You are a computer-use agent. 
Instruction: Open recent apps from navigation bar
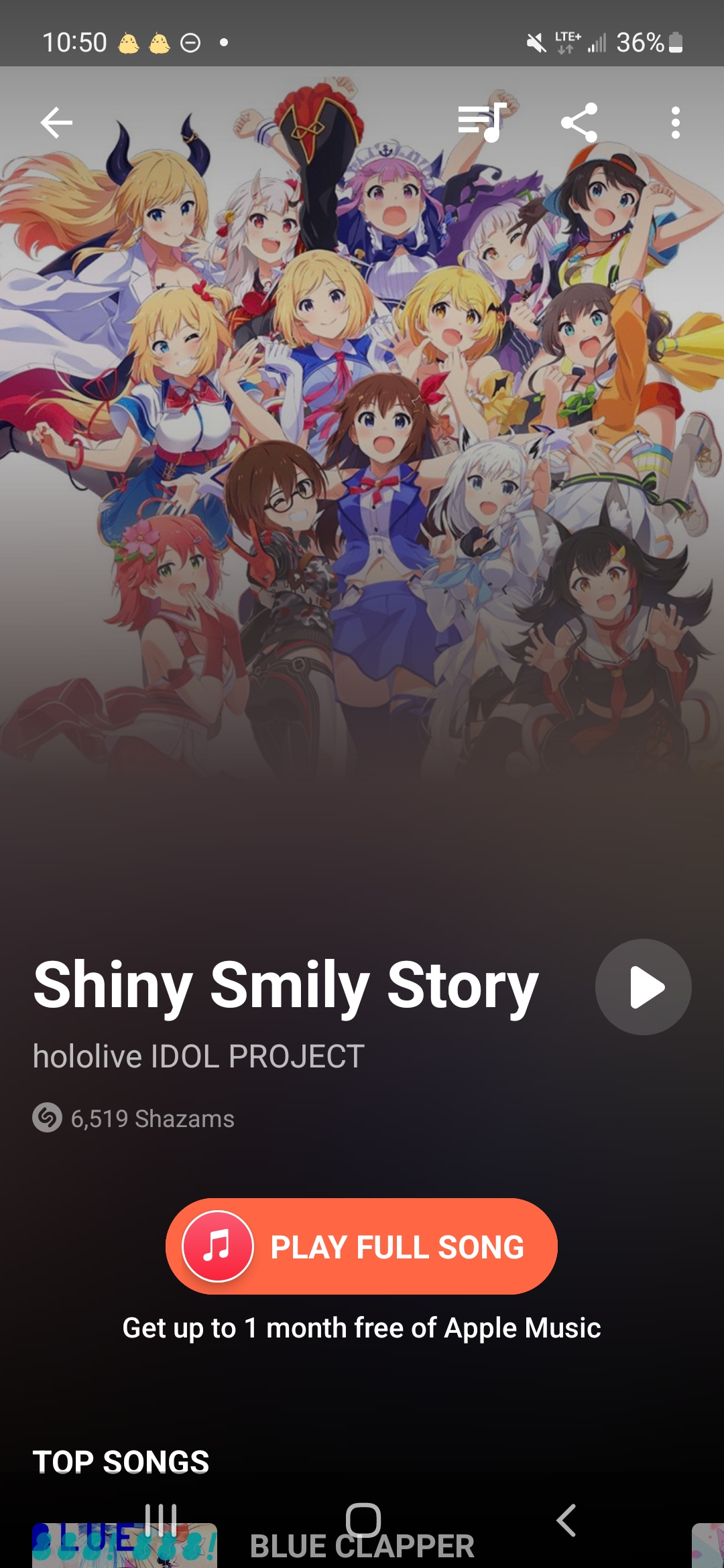pos(161,1520)
